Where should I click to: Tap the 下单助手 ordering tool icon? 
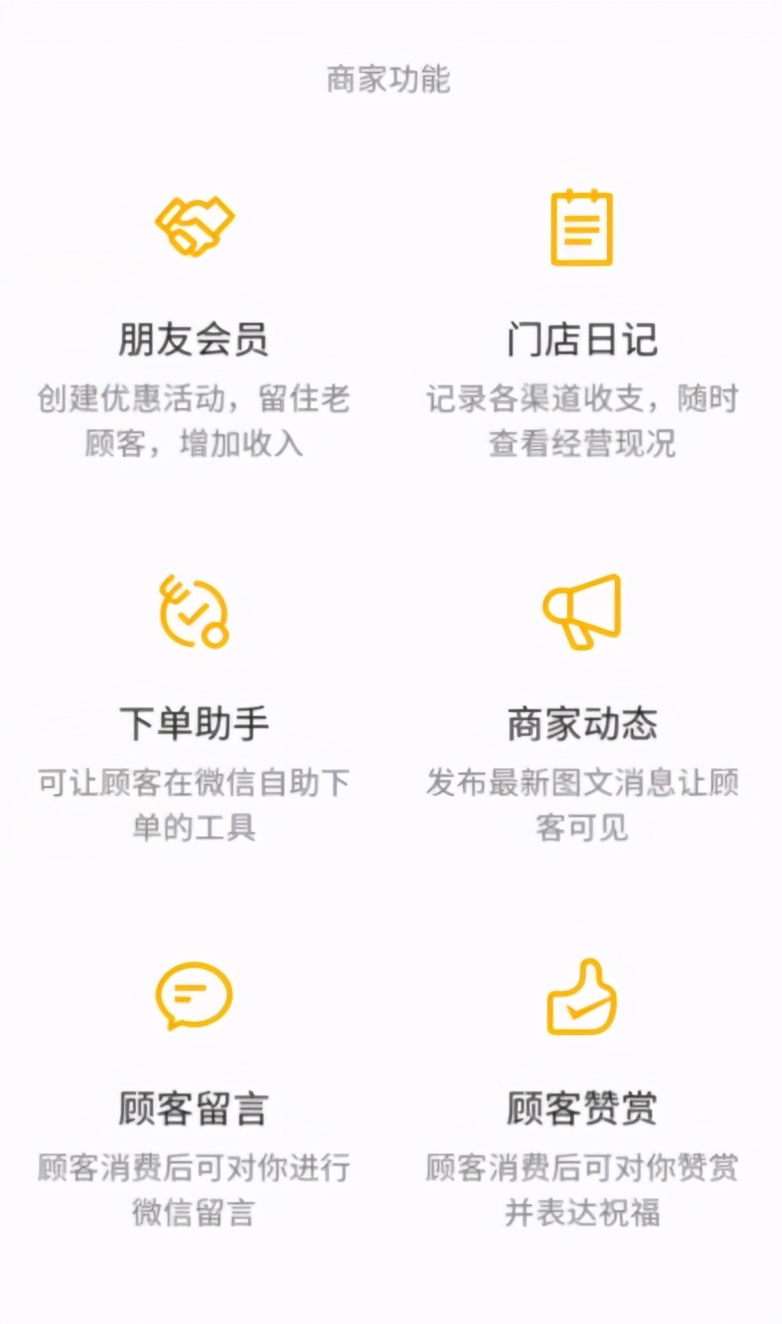193,614
